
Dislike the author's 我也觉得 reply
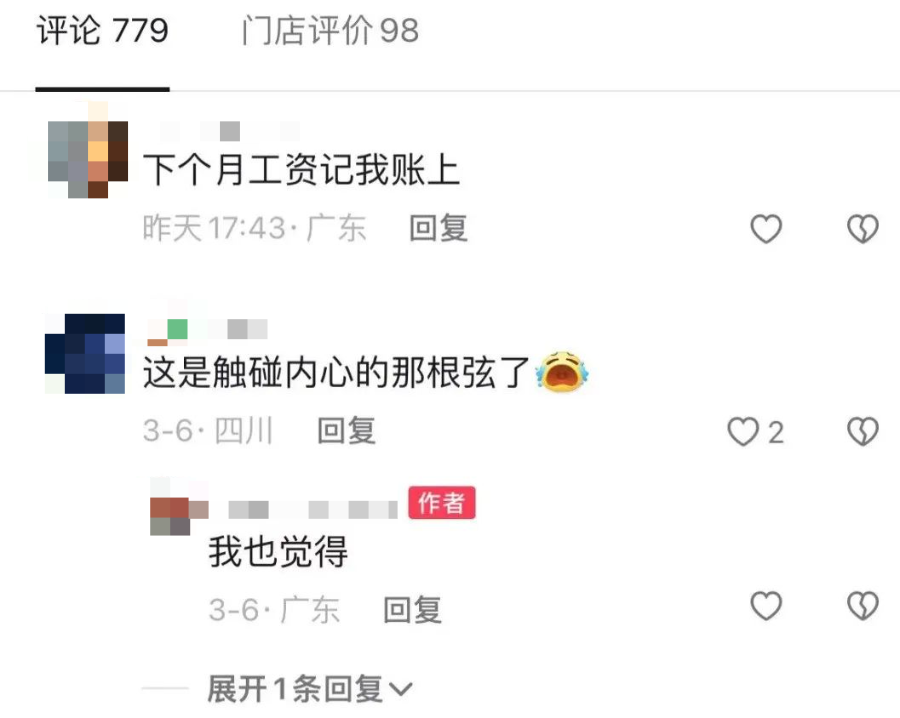(x=863, y=606)
